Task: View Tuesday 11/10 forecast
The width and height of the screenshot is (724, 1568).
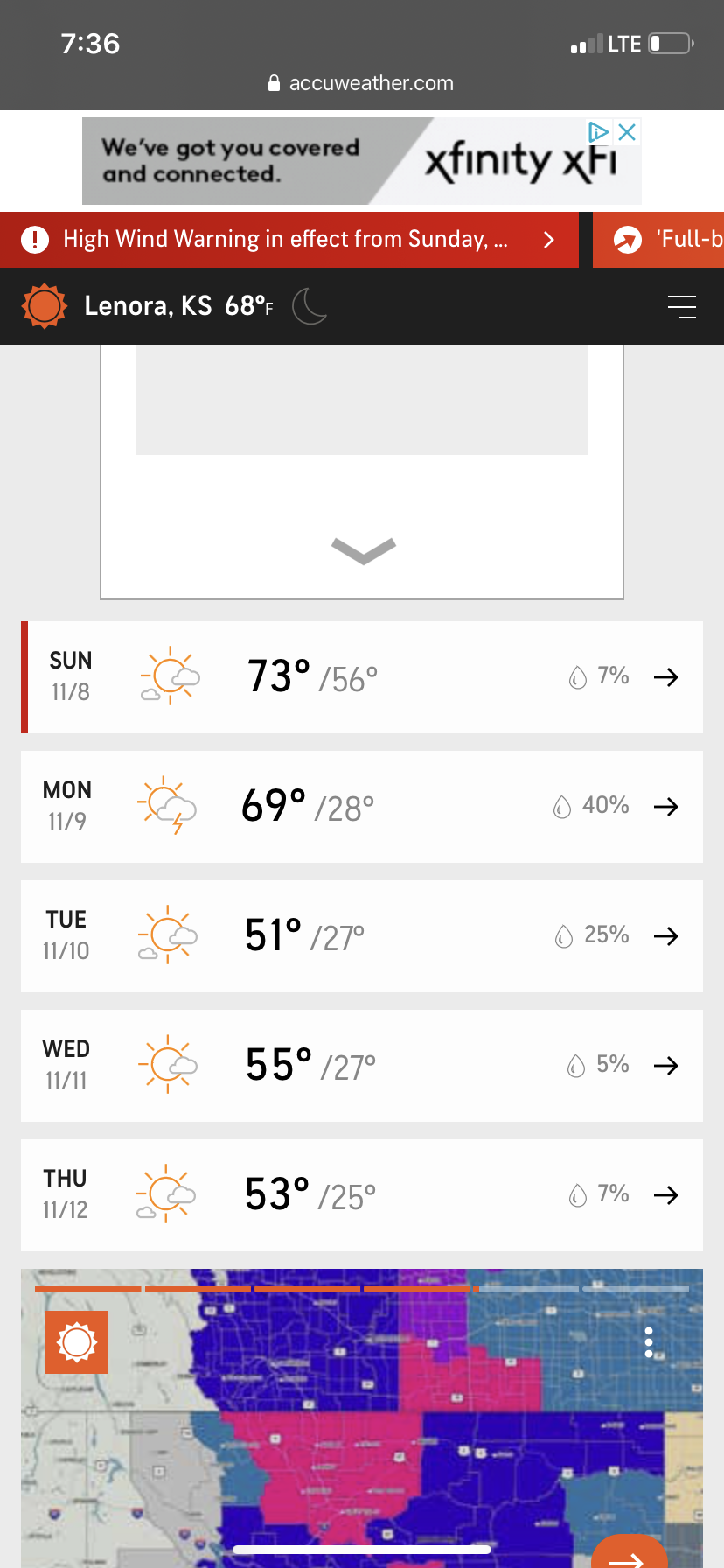Action: click(362, 936)
